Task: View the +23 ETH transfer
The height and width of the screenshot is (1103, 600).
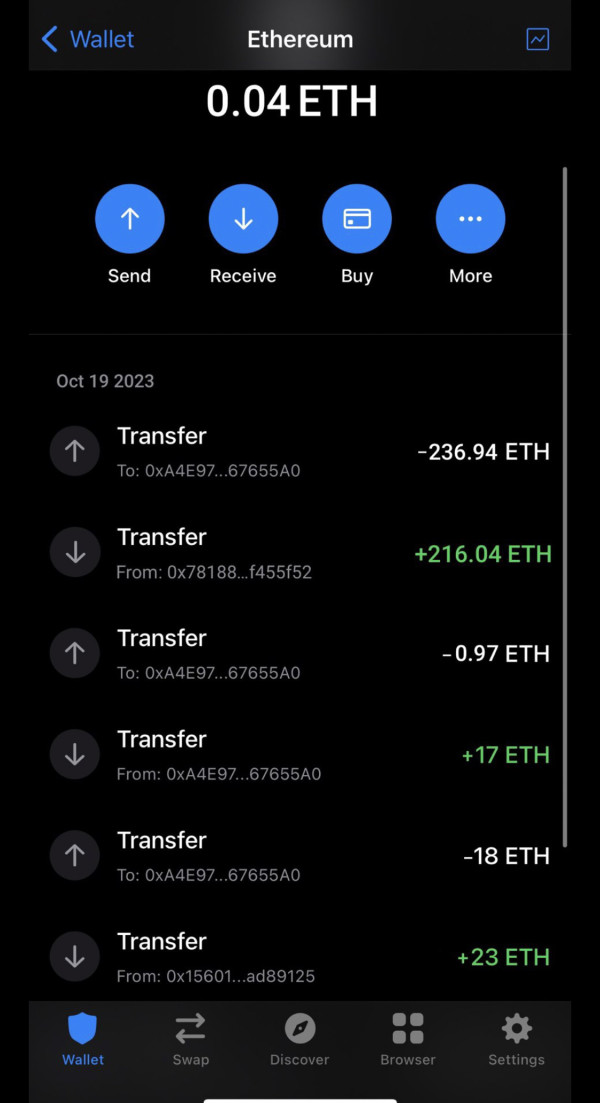Action: click(x=300, y=957)
